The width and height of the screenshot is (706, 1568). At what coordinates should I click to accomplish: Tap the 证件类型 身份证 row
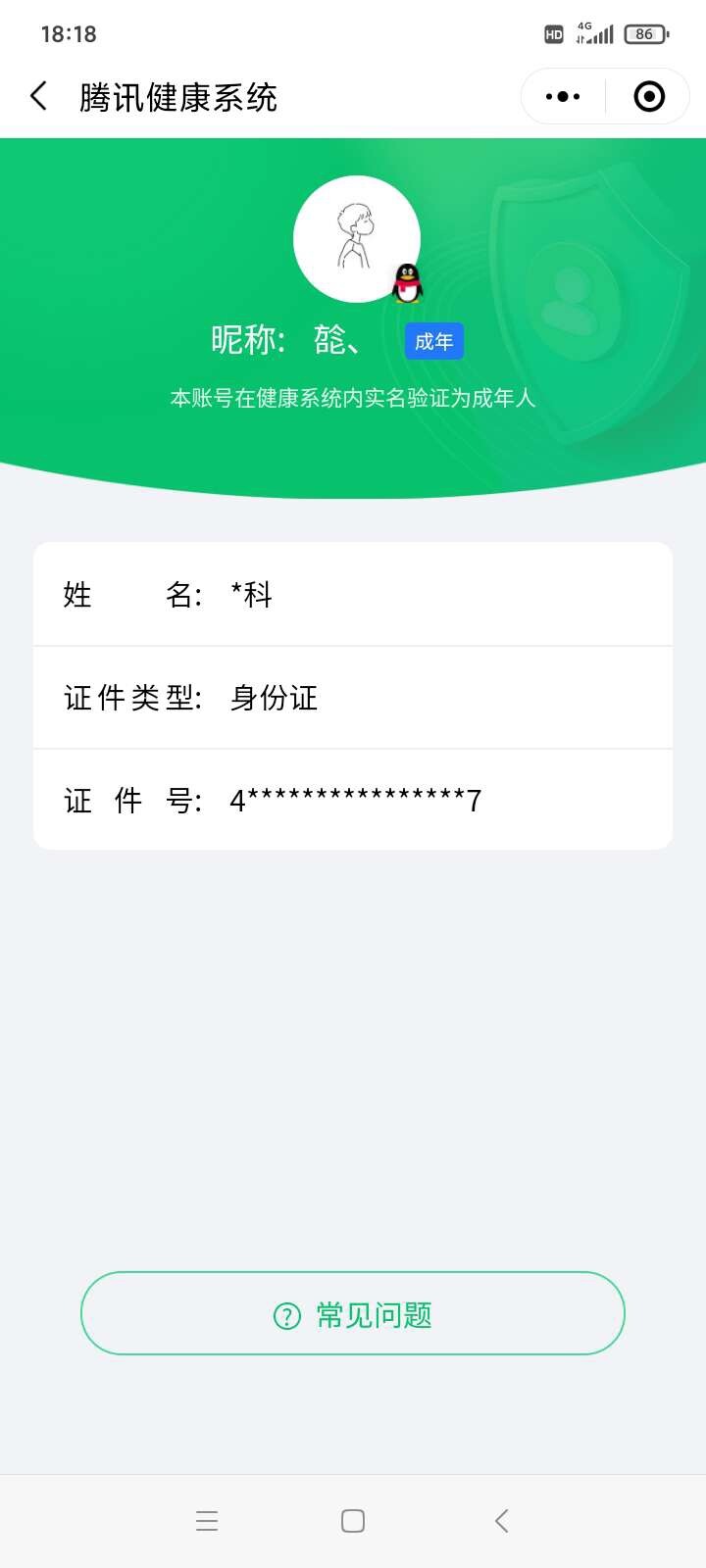pyautogui.click(x=352, y=698)
